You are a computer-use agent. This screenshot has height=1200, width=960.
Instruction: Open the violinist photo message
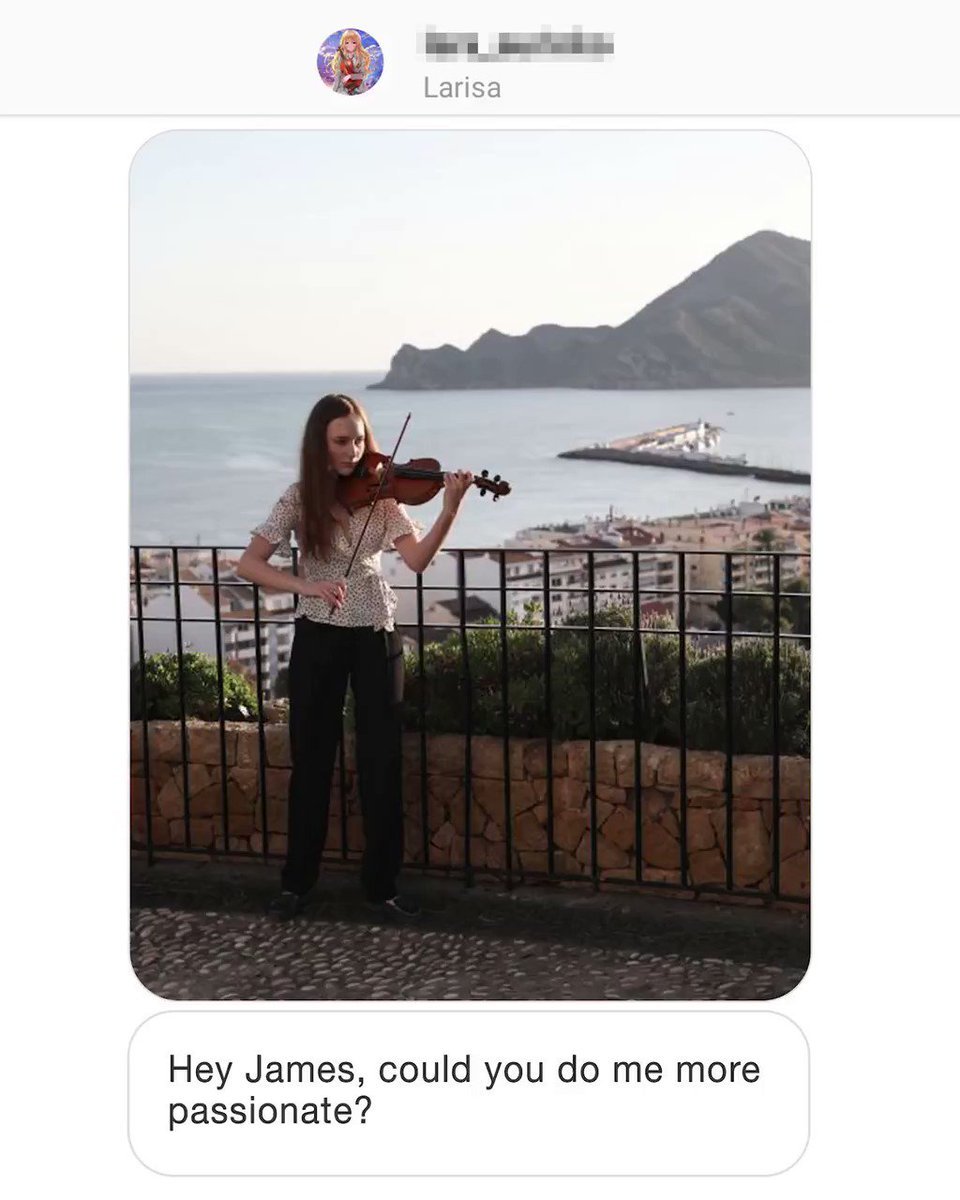pyautogui.click(x=470, y=565)
